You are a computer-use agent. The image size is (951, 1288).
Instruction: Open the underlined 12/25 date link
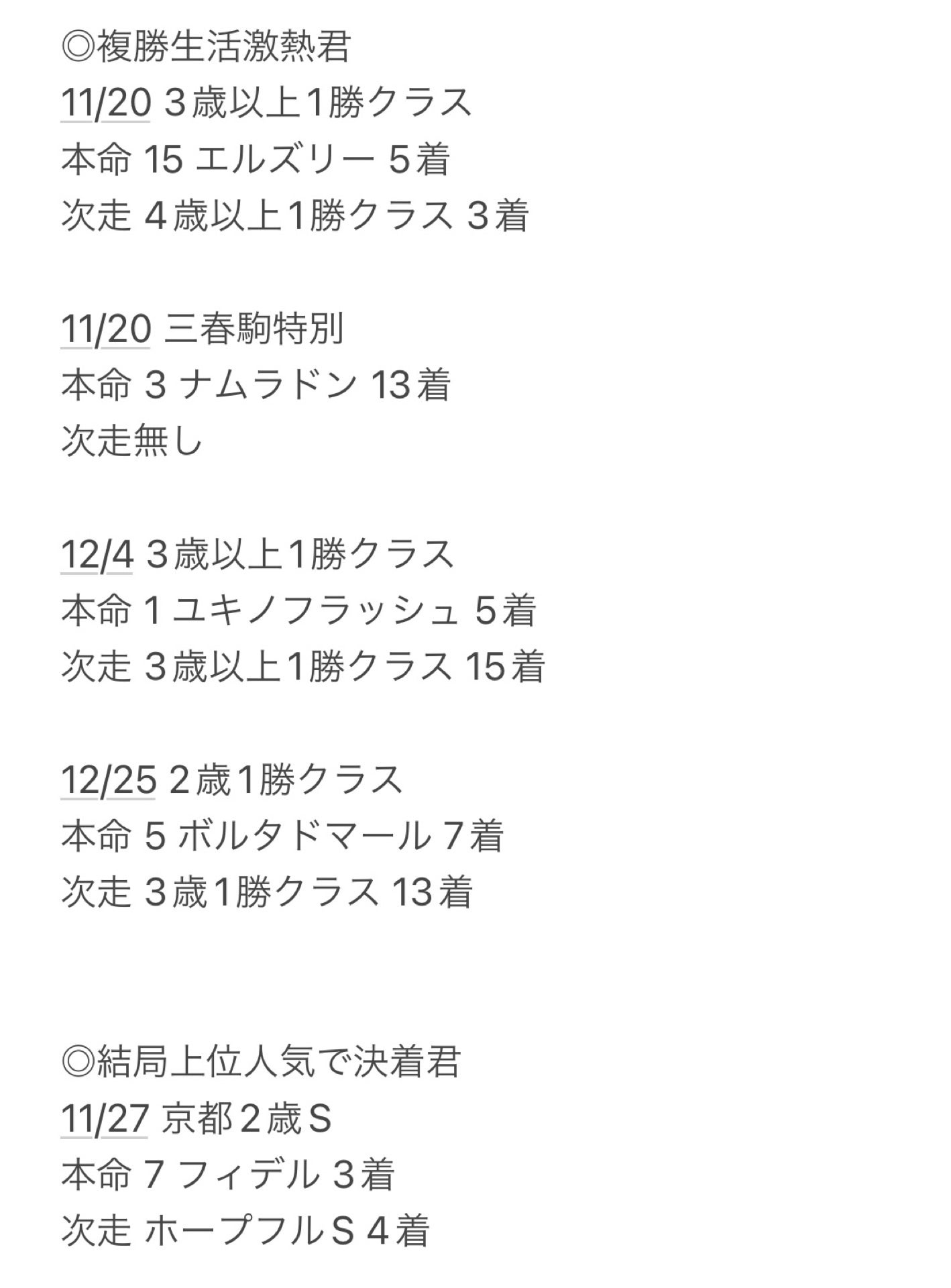pyautogui.click(x=108, y=780)
